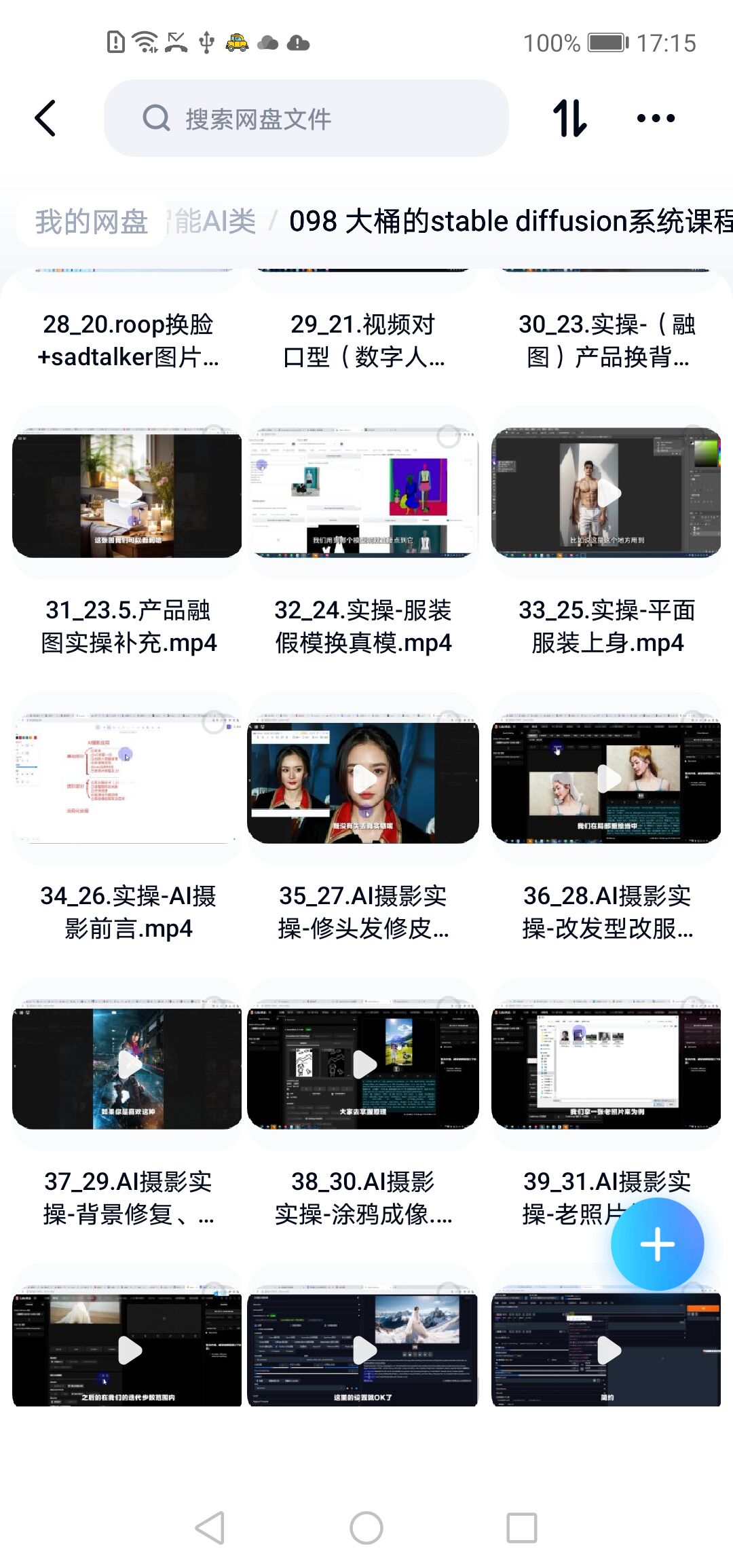Screen dimensions: 733x1568
Task: Tap the search box 搜索网盘文件
Action: coord(305,119)
